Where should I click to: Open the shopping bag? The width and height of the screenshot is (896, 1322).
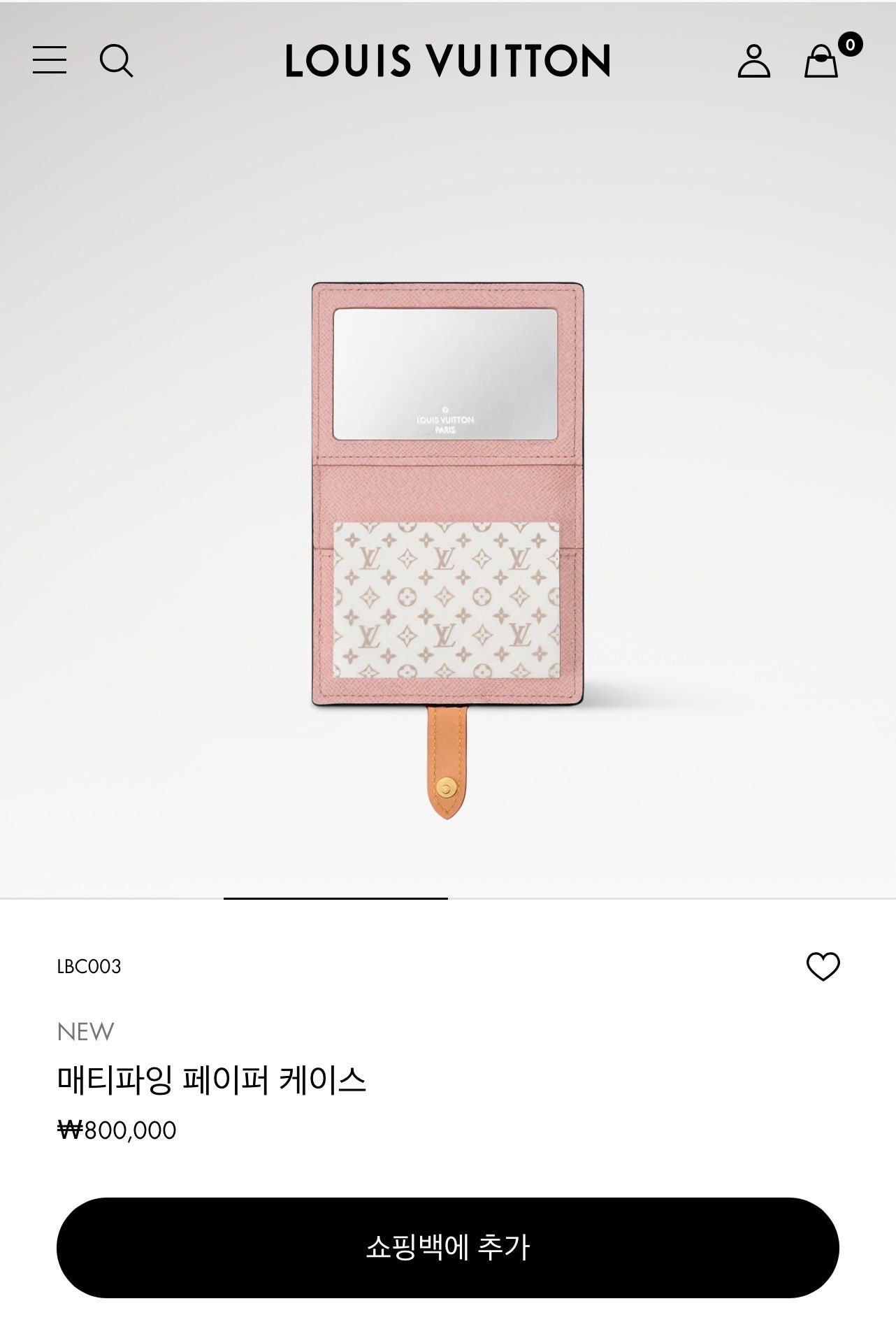pos(821,62)
